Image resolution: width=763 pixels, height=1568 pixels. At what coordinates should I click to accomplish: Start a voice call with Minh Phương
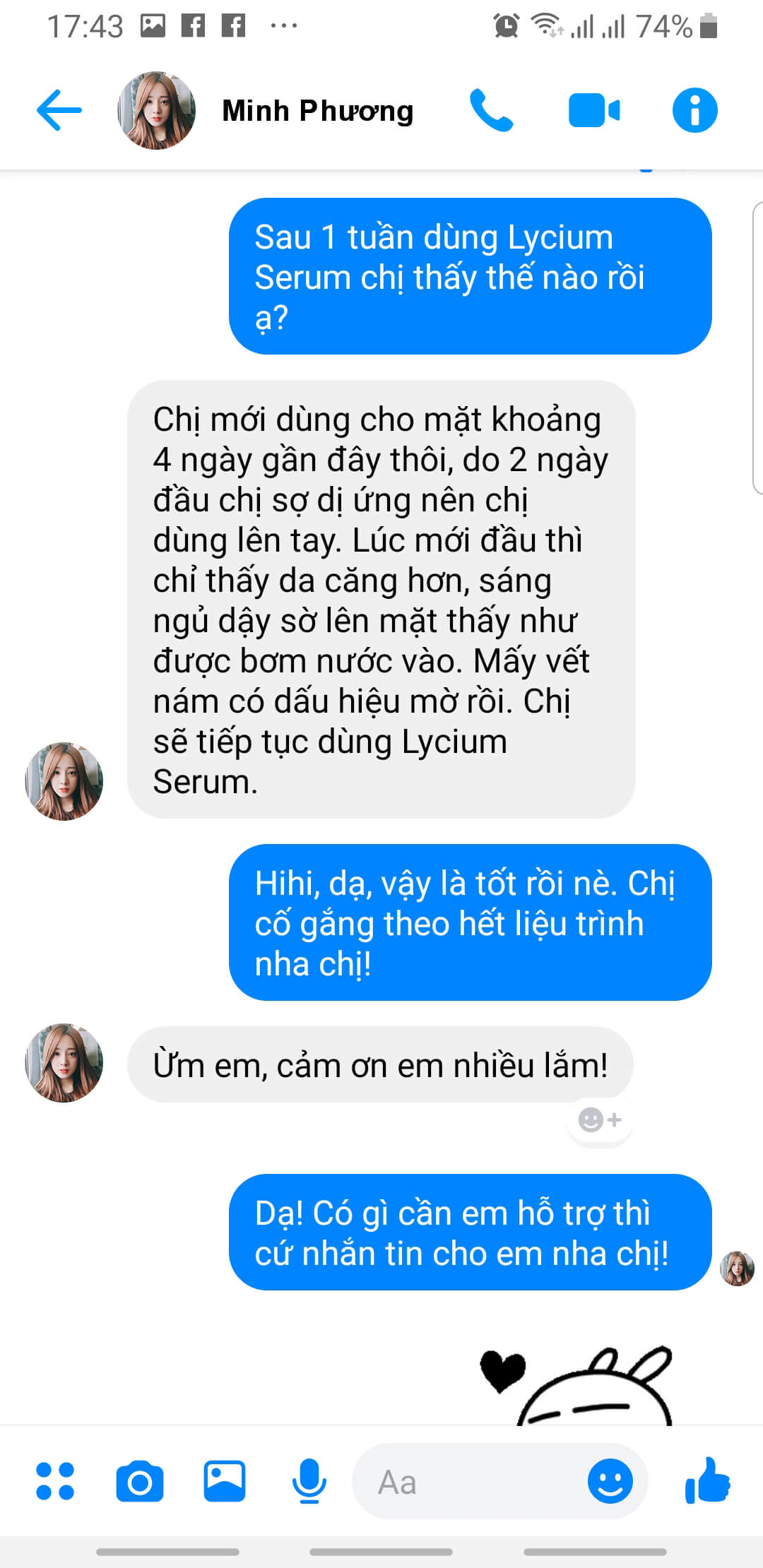tap(492, 110)
